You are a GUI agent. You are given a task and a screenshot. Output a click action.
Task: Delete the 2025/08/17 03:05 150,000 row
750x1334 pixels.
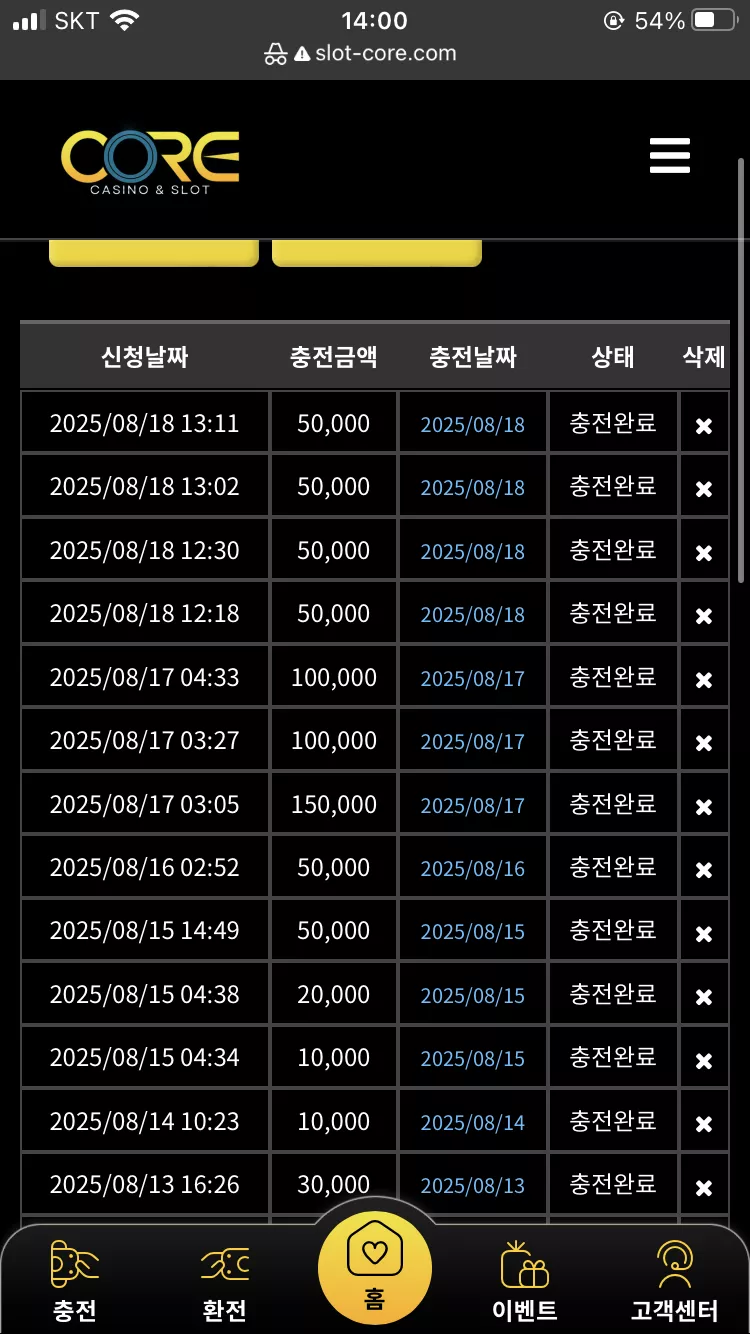pos(704,806)
